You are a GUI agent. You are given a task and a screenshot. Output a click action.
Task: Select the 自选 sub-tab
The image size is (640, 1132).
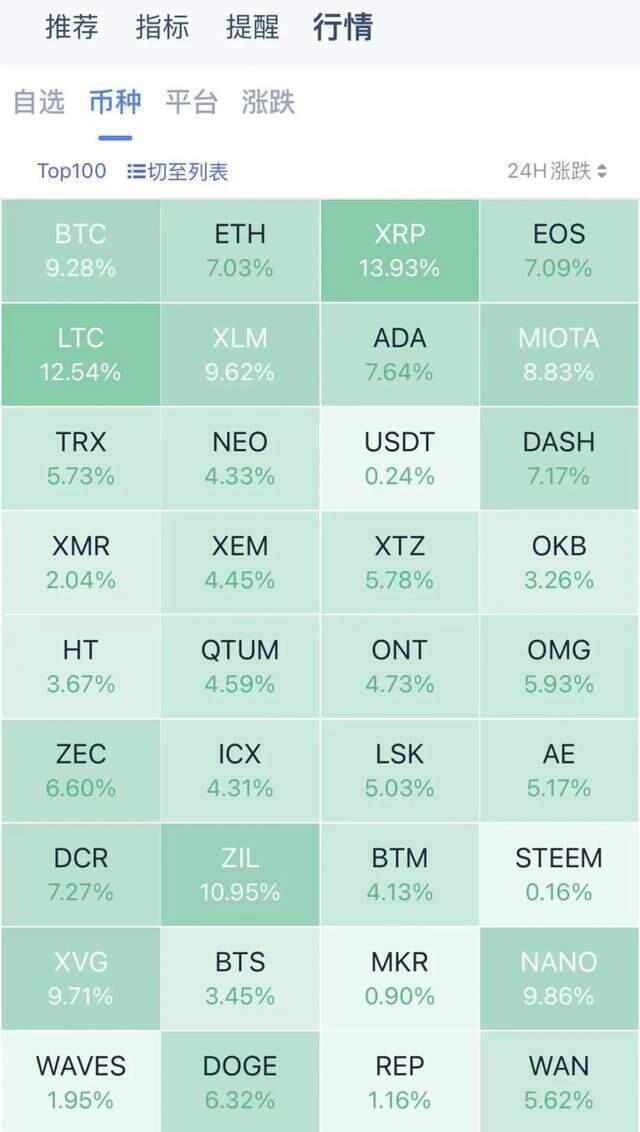pos(39,102)
